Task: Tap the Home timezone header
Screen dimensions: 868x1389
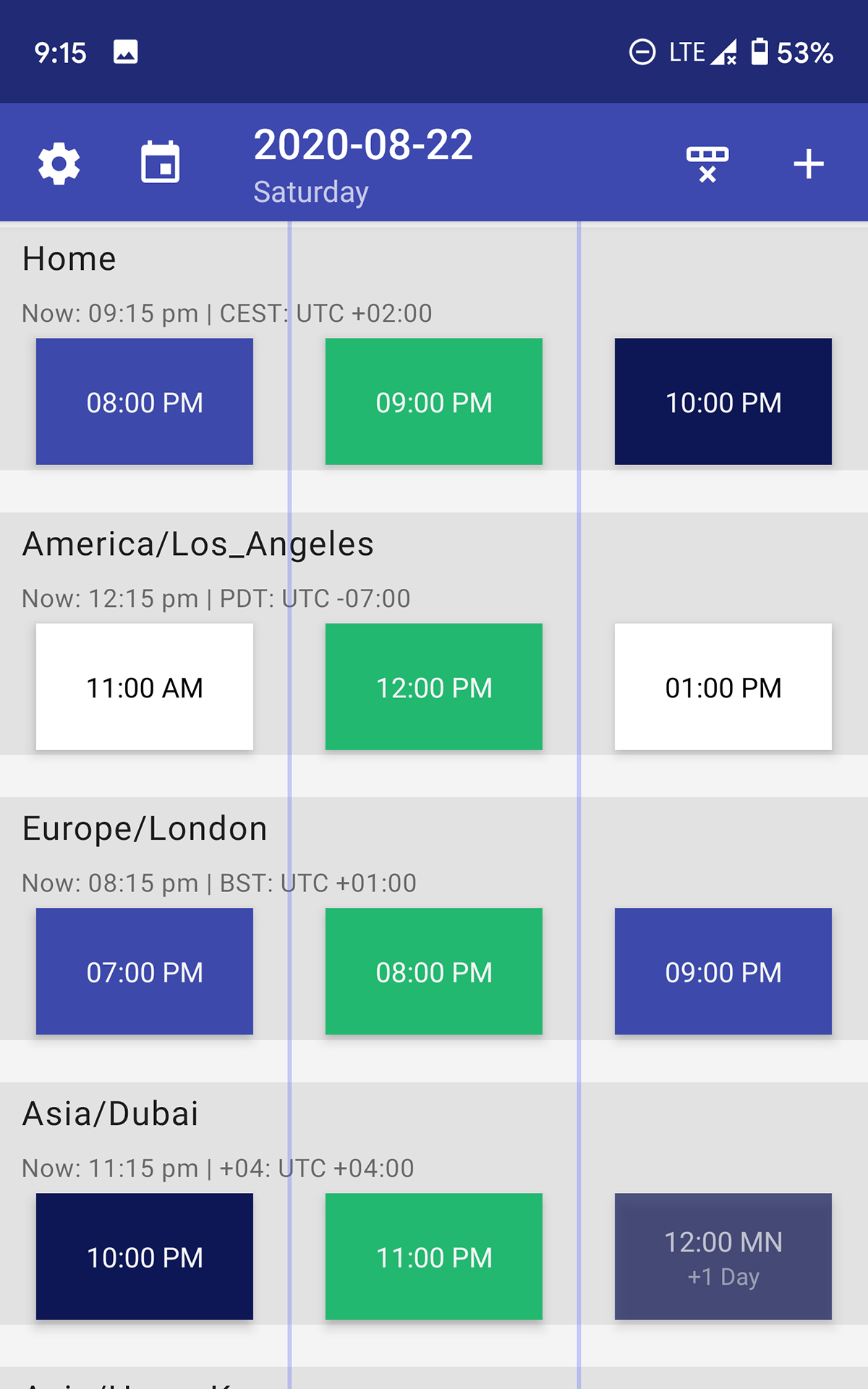Action: click(69, 258)
